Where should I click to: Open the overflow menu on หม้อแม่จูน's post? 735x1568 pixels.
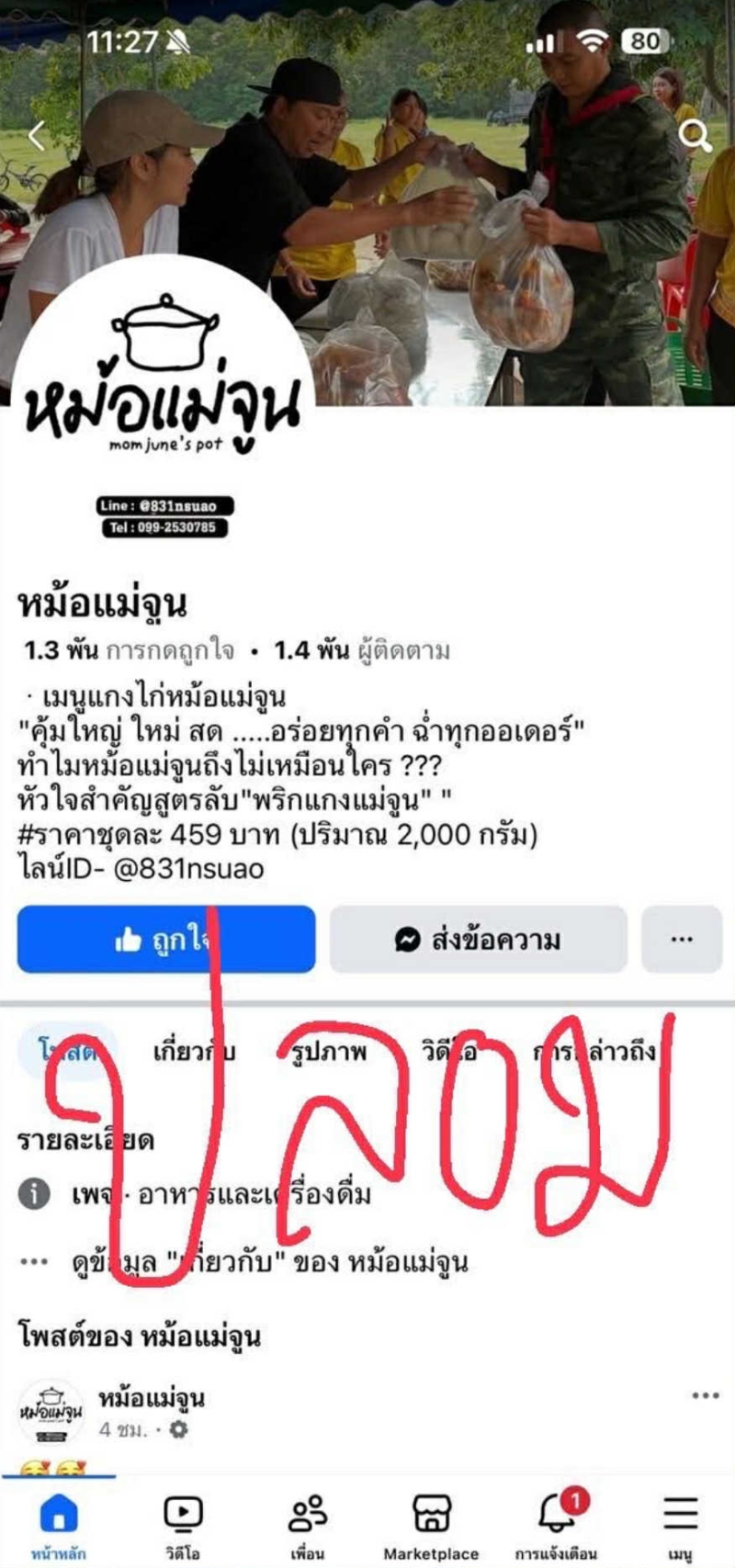pos(705,1396)
